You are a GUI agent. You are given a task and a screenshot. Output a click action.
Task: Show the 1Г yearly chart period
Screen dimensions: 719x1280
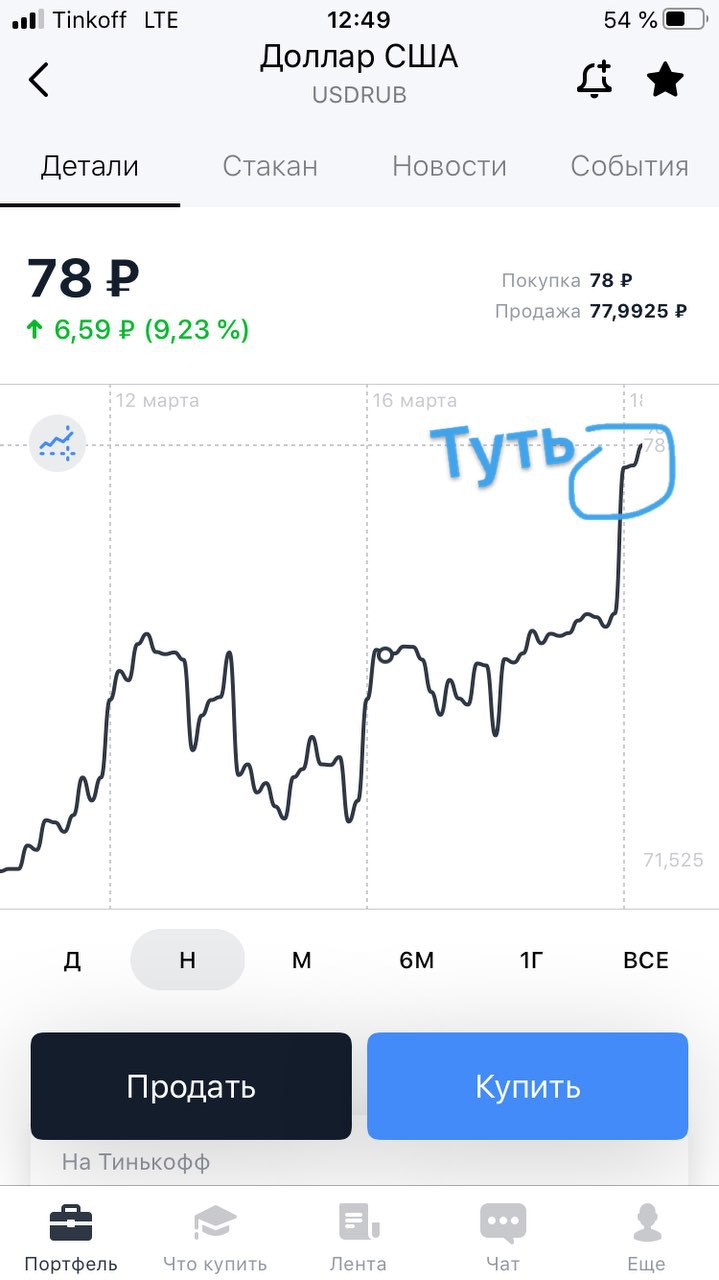tap(531, 960)
